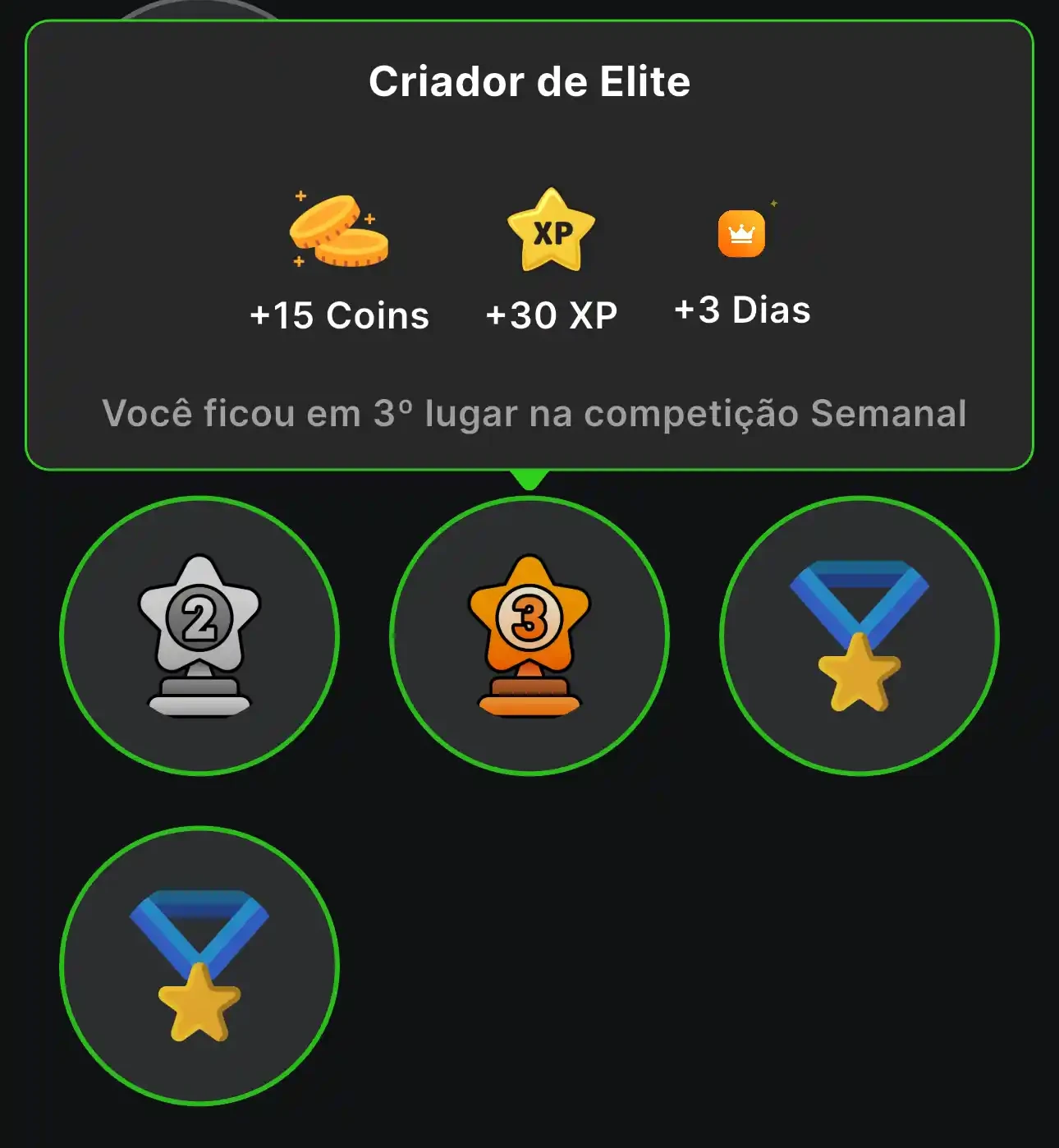Collapse the Criador de Elite reward popup

529,82
